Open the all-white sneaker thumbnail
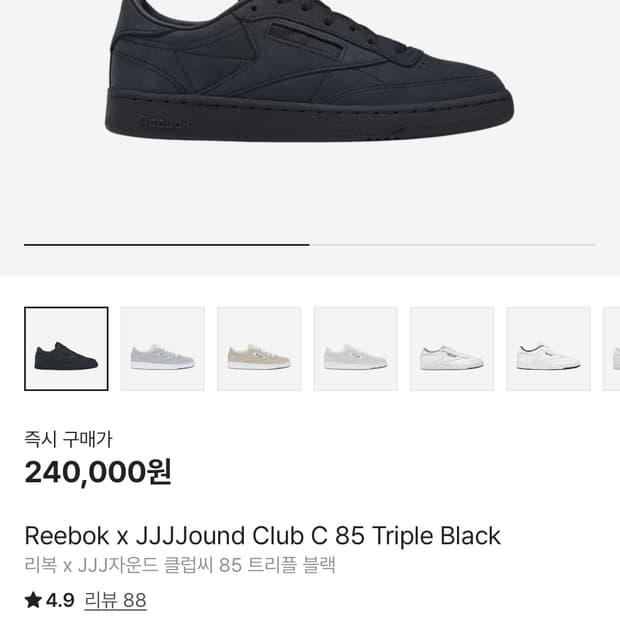Screen dimensions: 620x620 452,349
